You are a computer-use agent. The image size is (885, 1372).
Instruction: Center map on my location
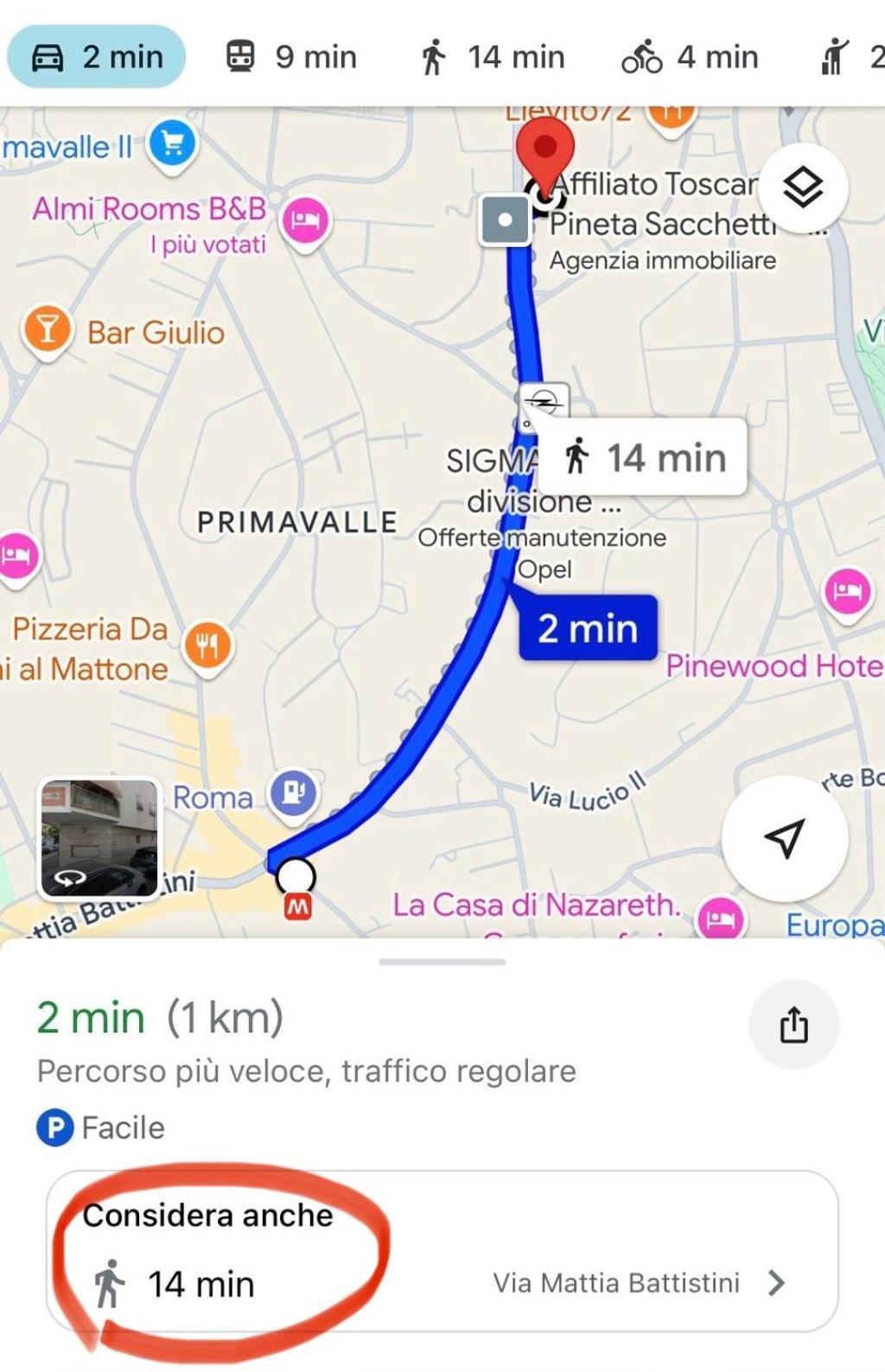click(x=785, y=837)
